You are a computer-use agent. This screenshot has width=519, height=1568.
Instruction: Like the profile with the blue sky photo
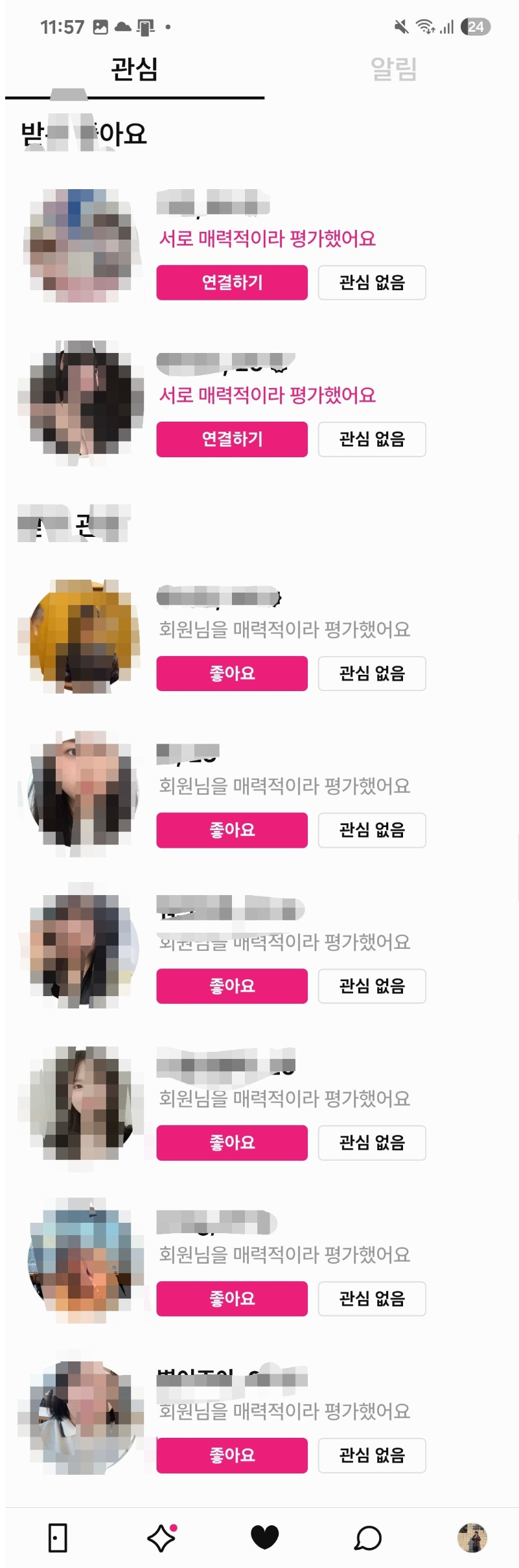click(232, 1299)
